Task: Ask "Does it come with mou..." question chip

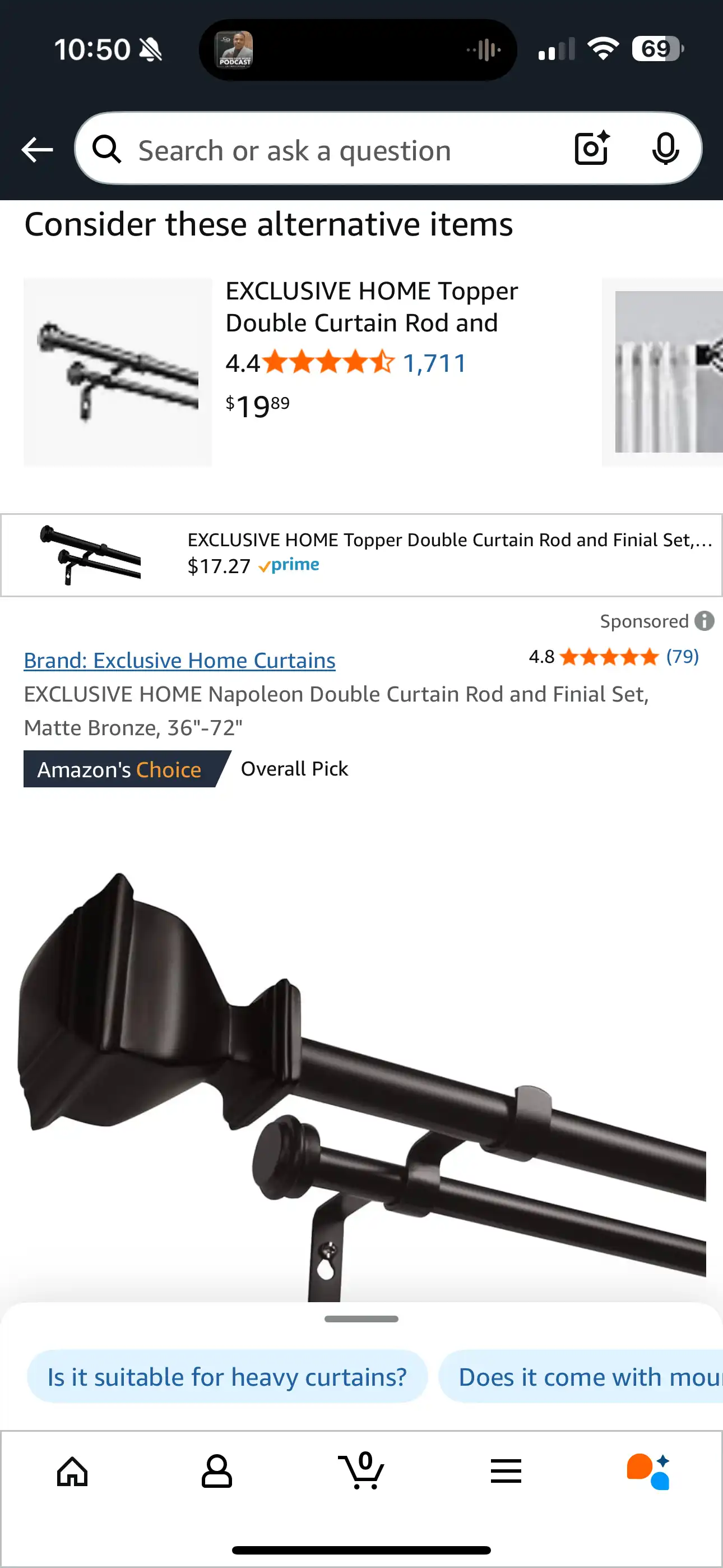Action: [x=584, y=1377]
